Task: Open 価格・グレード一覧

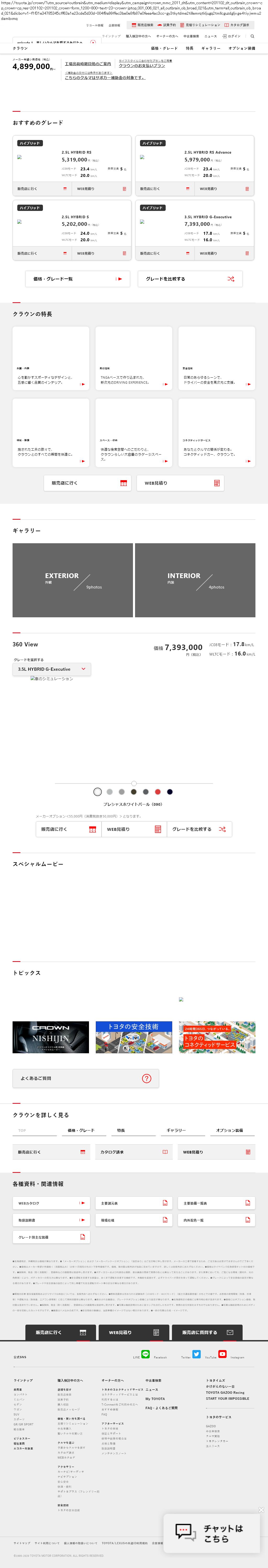Action: click(78, 279)
